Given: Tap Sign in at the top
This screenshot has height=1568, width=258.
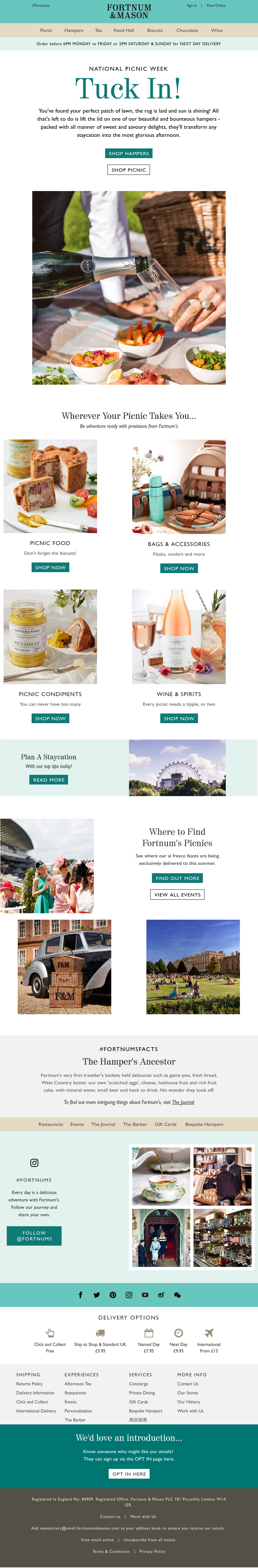Looking at the screenshot, I should coord(191,5).
